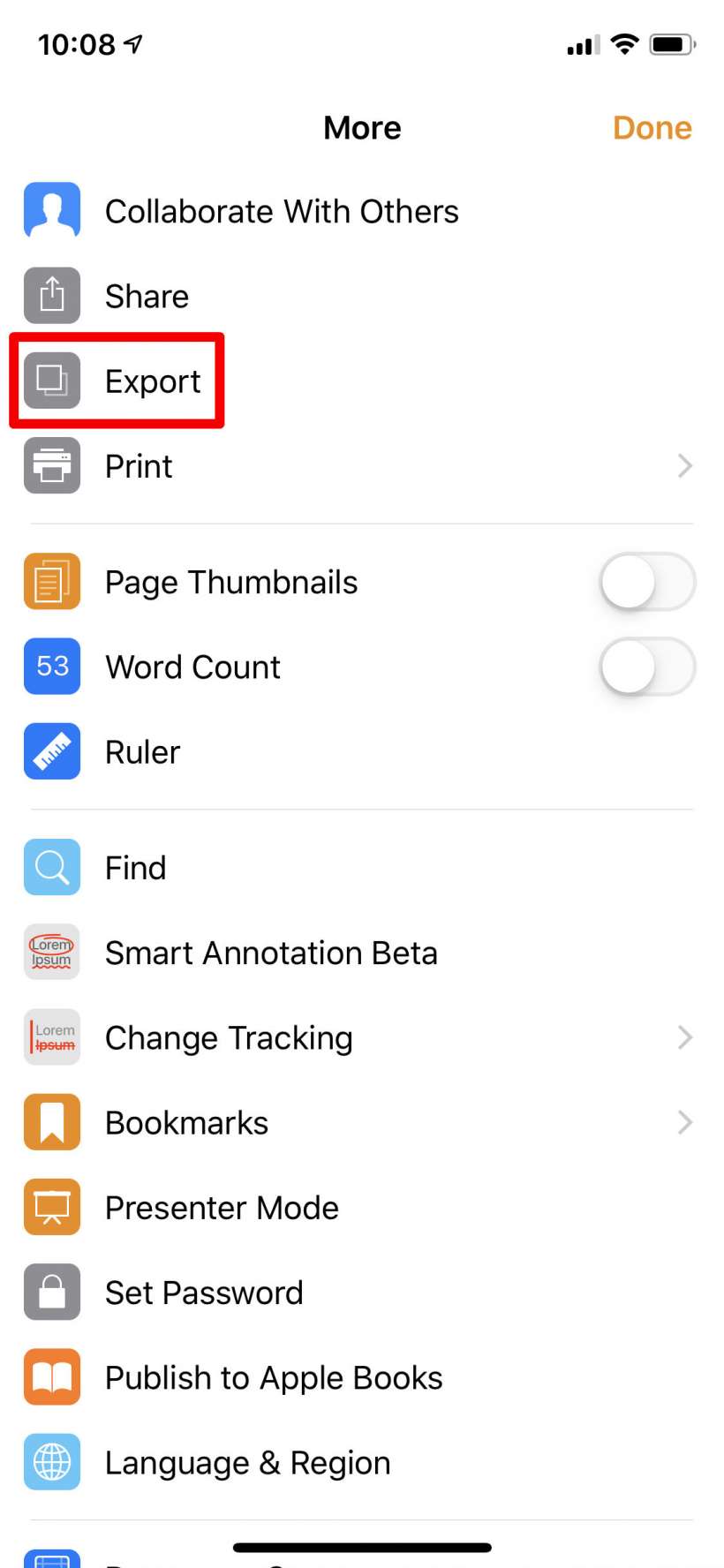Enable the Page Thumbnails switch

647,582
